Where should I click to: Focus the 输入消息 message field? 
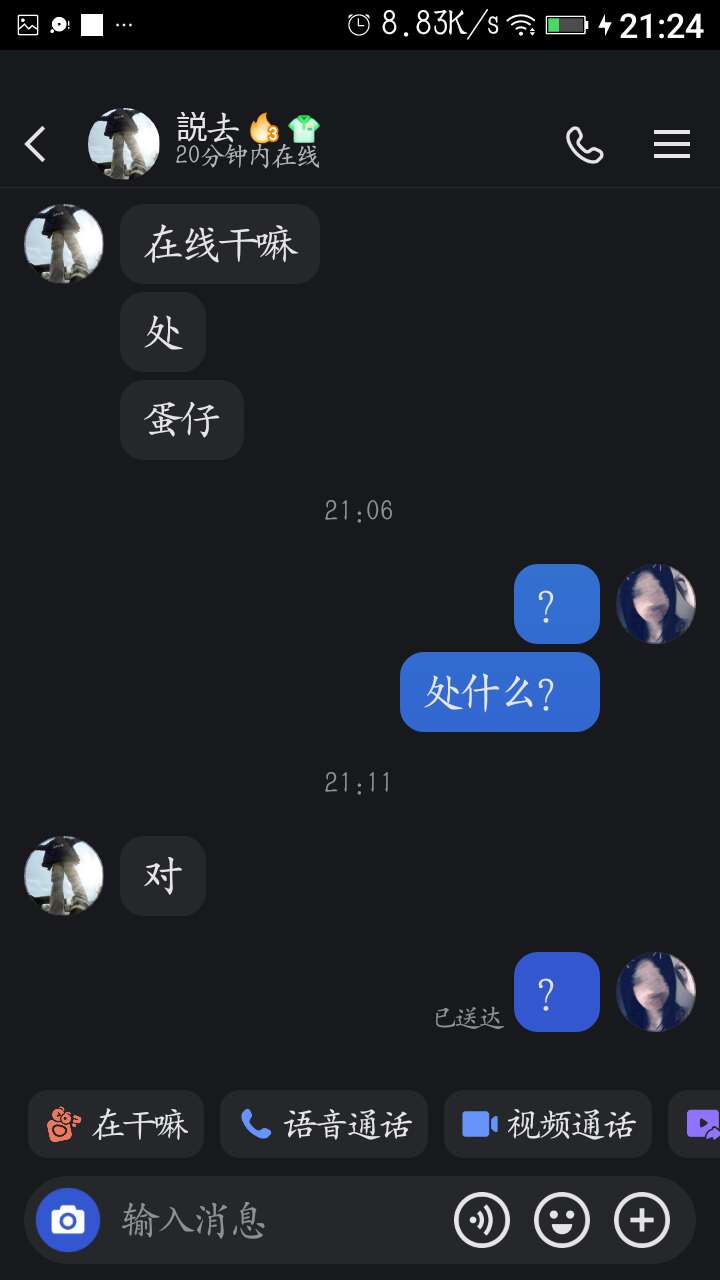pos(280,1220)
